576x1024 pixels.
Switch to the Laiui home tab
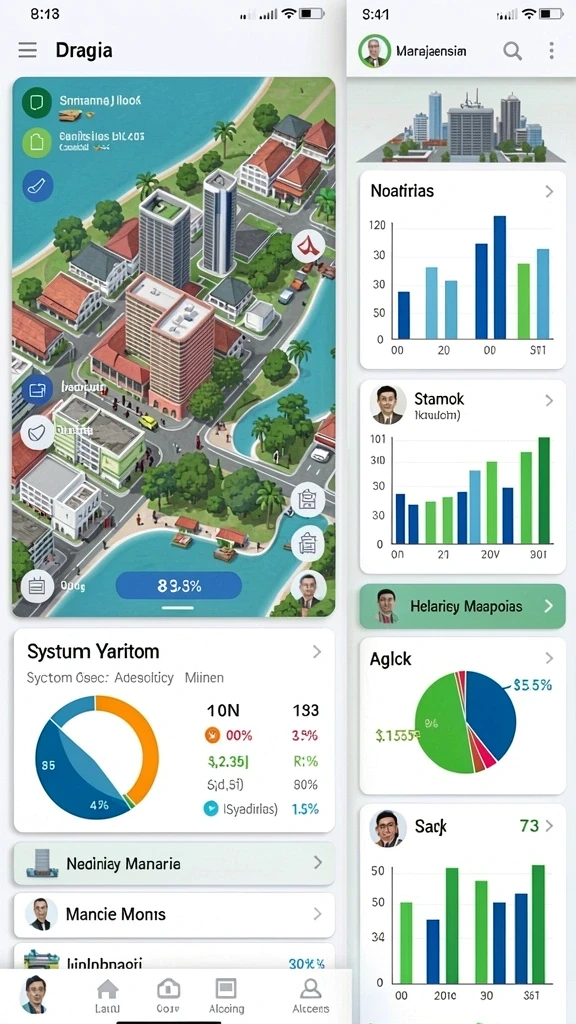108,997
